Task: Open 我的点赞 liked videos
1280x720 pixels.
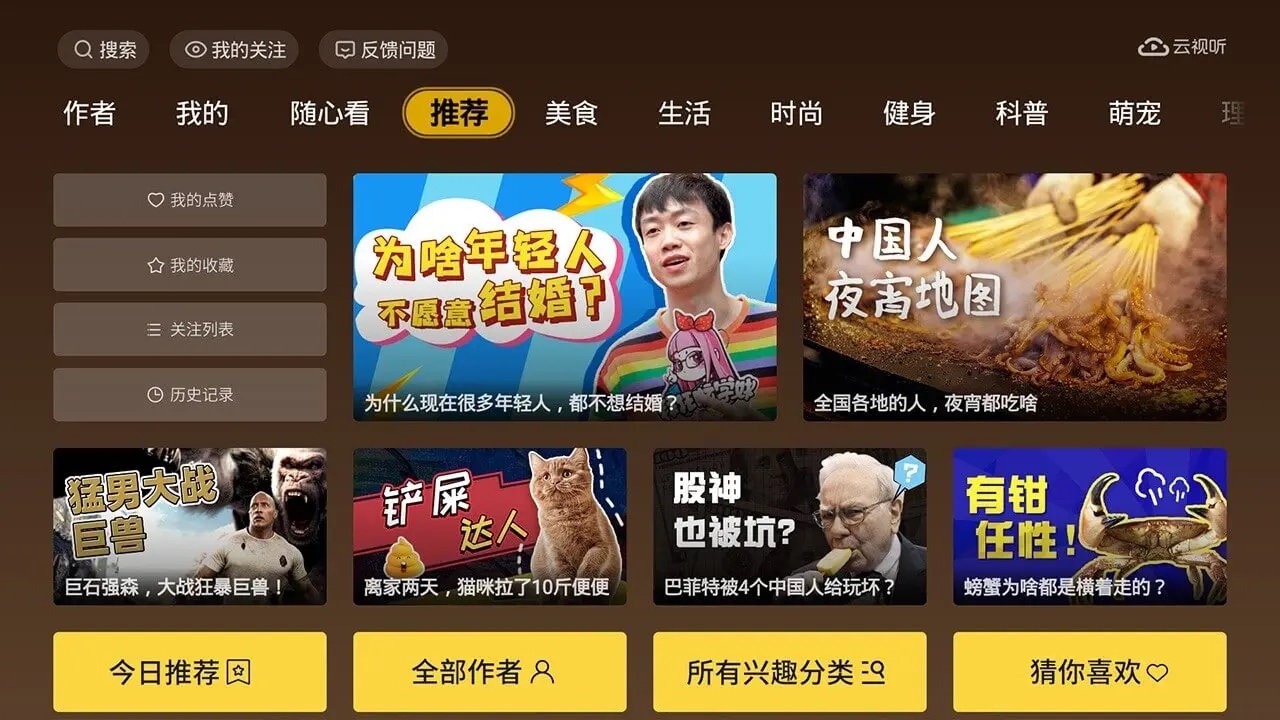Action: (190, 200)
